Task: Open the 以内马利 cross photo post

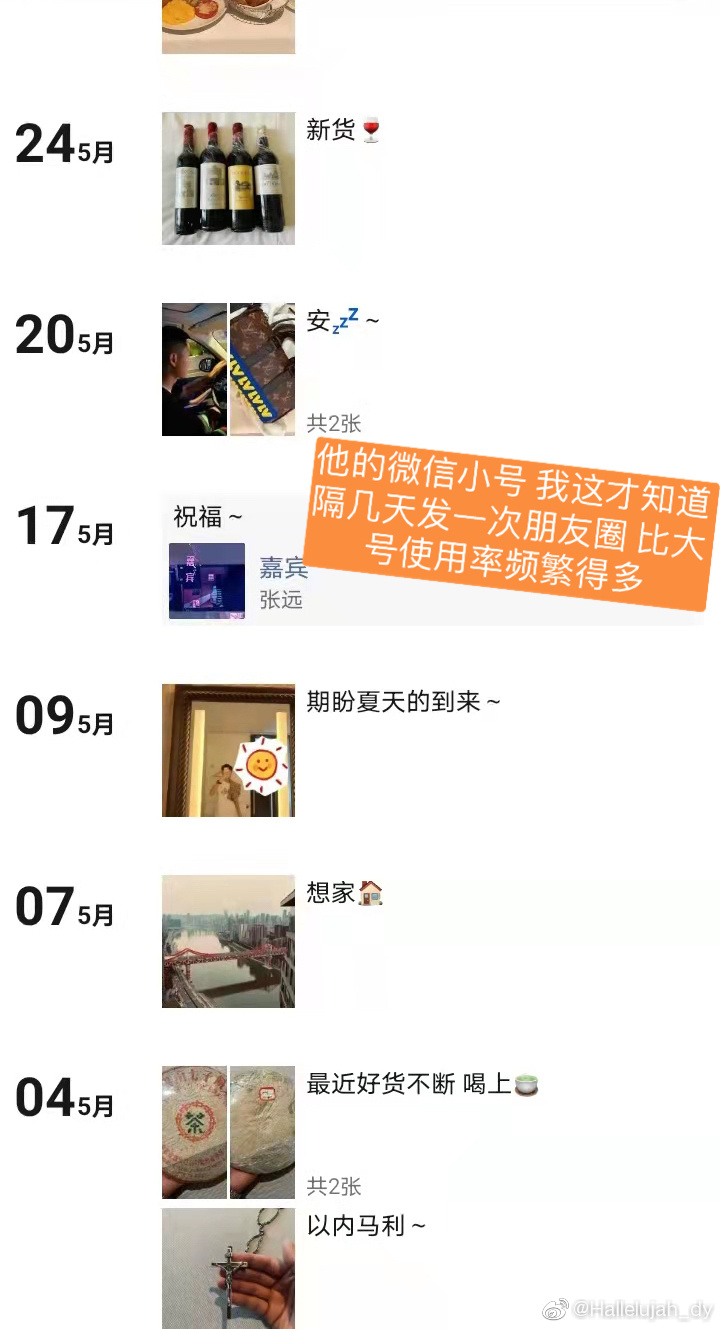Action: 228,1268
